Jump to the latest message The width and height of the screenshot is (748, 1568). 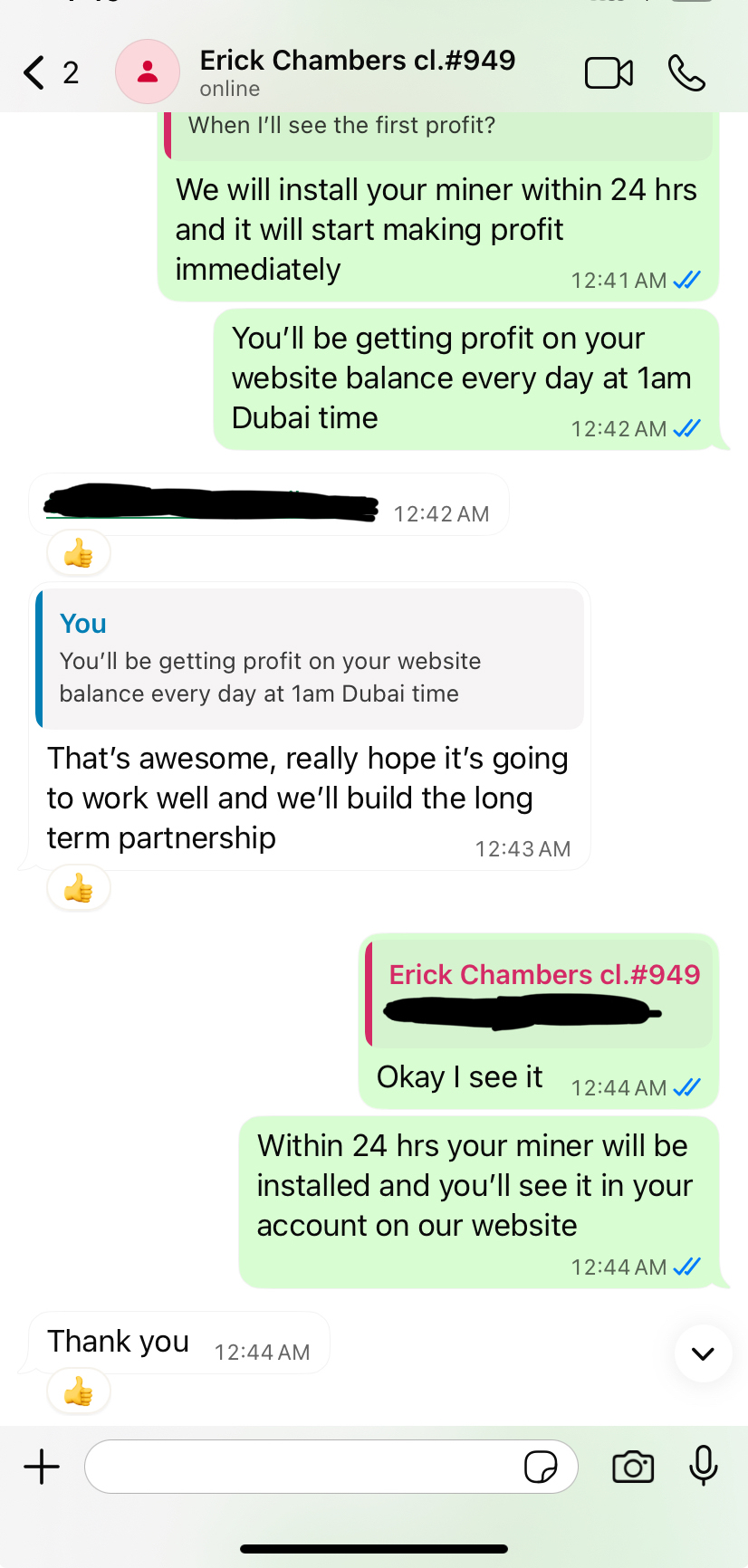click(x=703, y=1353)
